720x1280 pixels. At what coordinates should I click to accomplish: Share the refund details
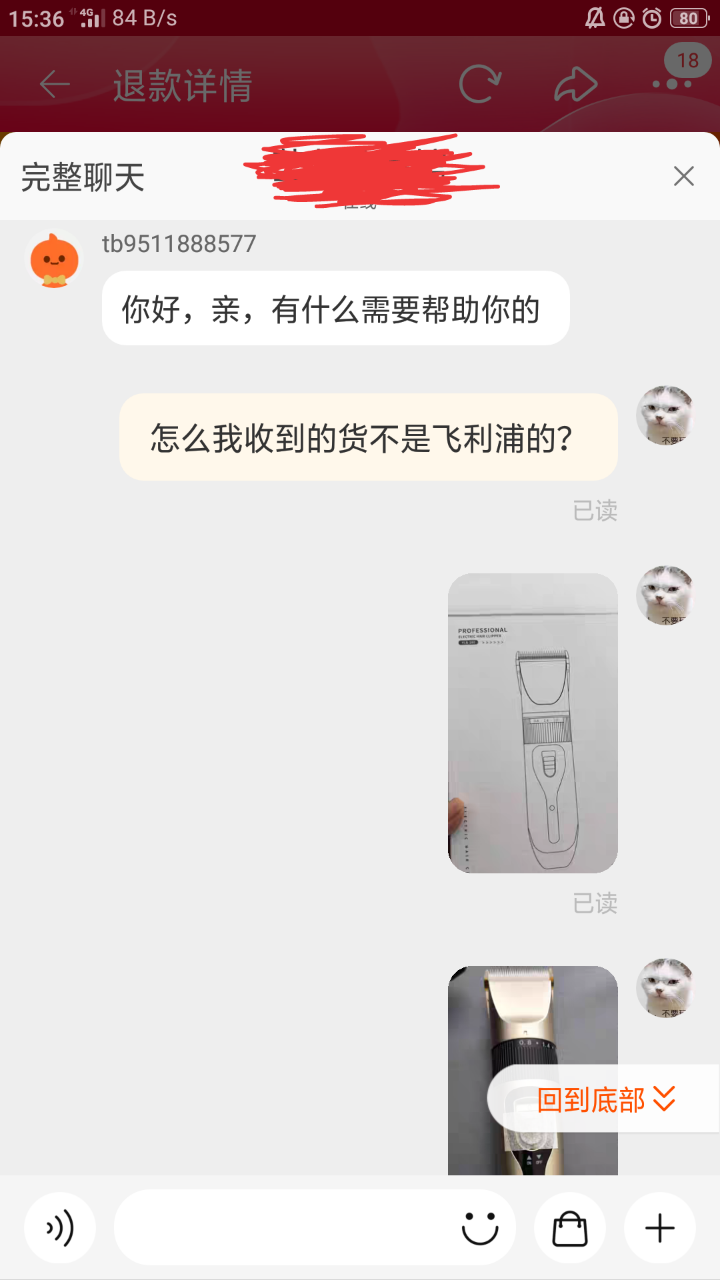click(575, 85)
